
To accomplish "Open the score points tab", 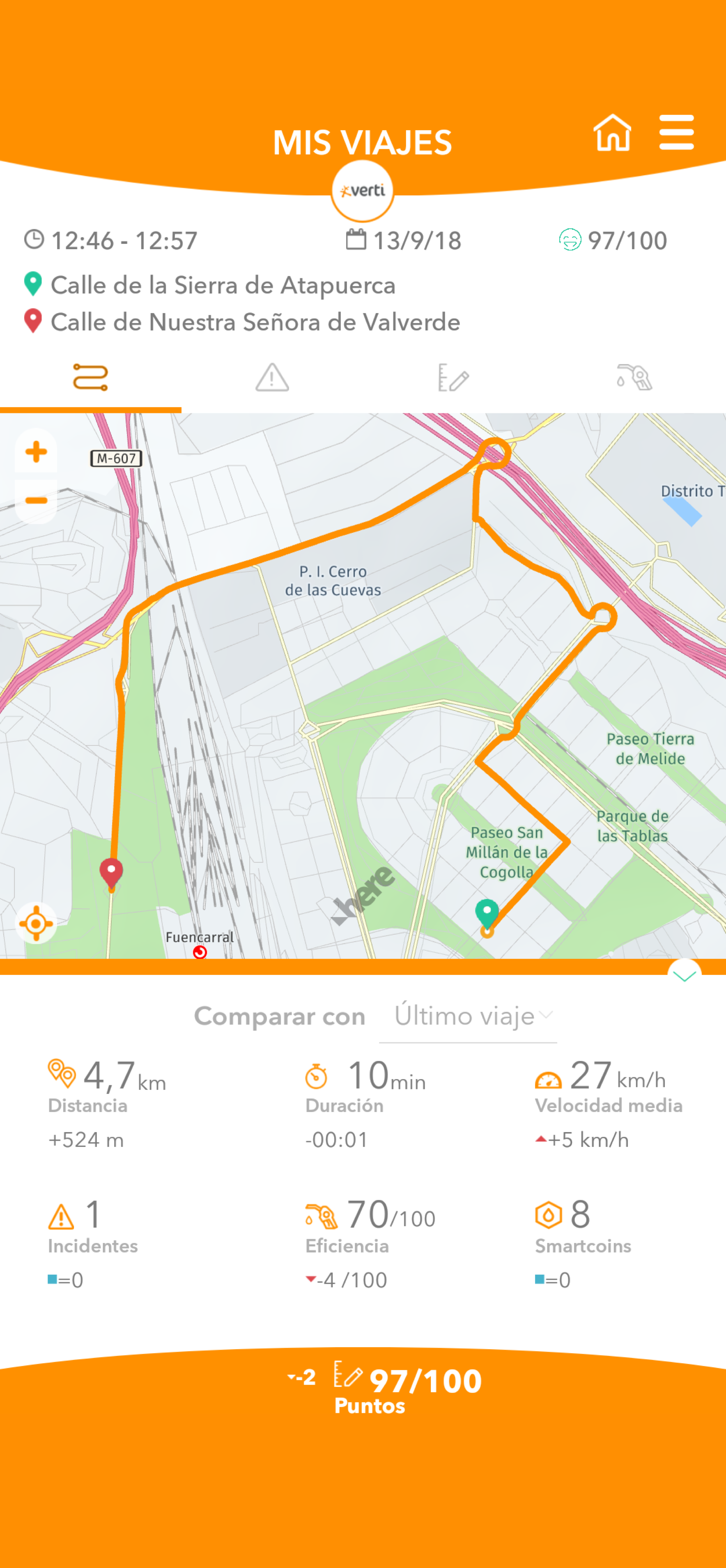I will 453,378.
